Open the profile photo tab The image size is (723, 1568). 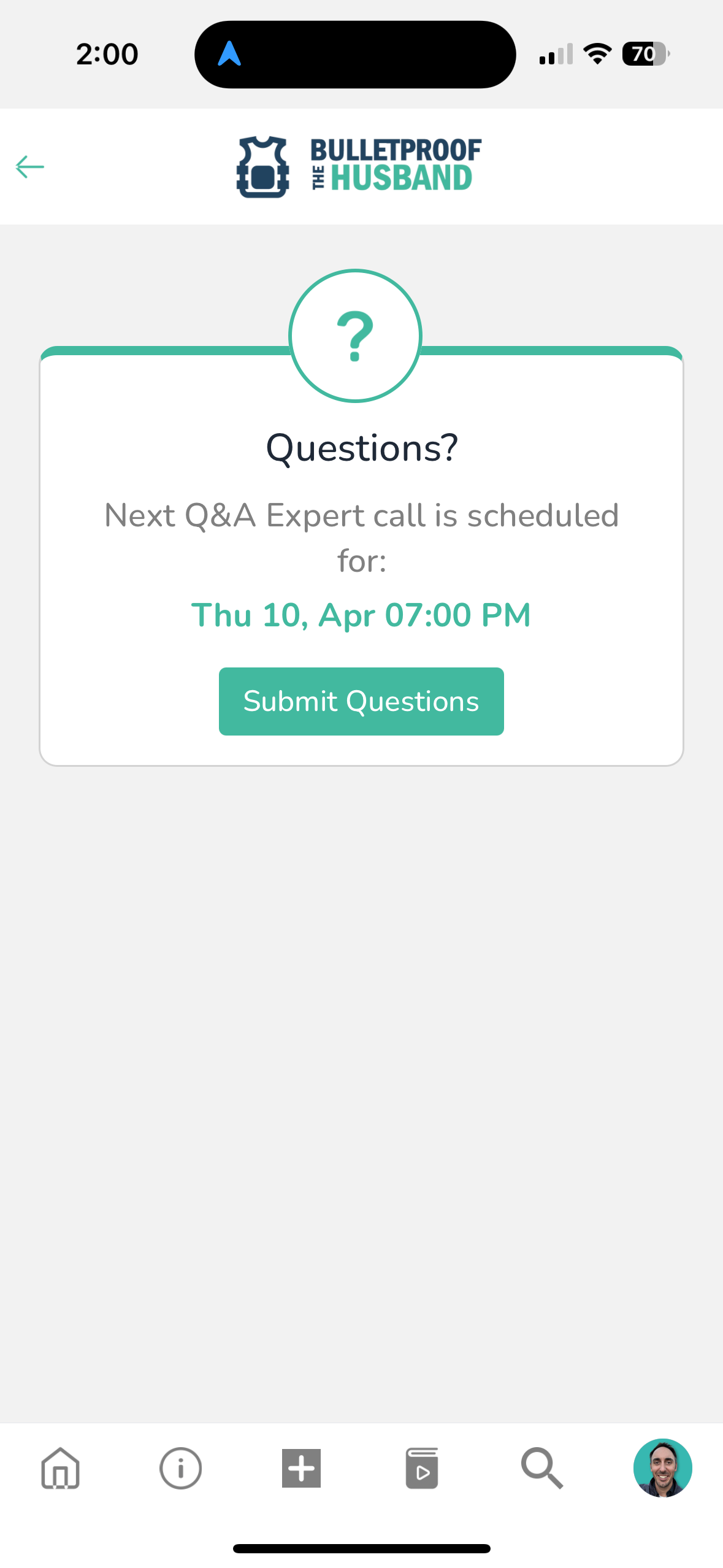(x=662, y=1468)
